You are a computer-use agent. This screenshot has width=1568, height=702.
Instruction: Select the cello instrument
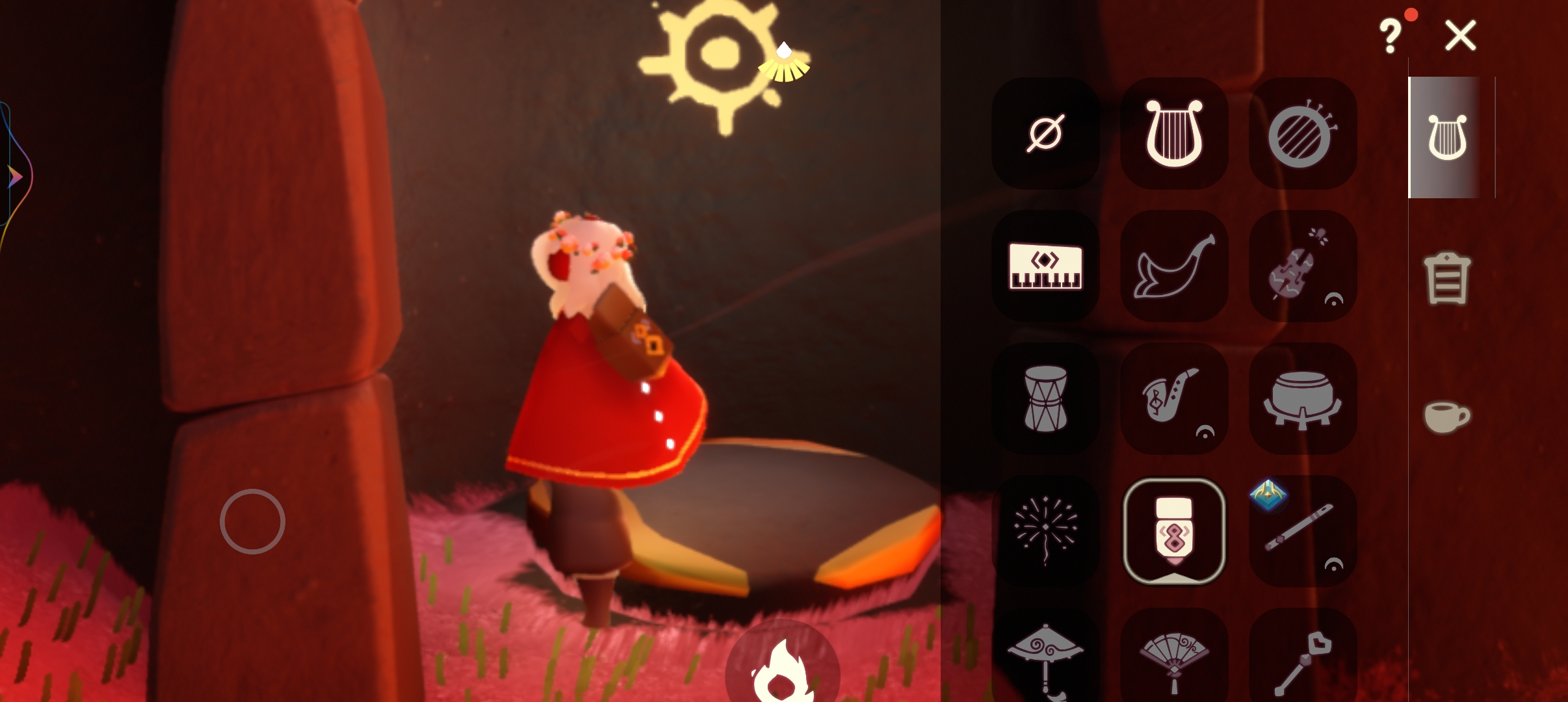pos(1302,266)
